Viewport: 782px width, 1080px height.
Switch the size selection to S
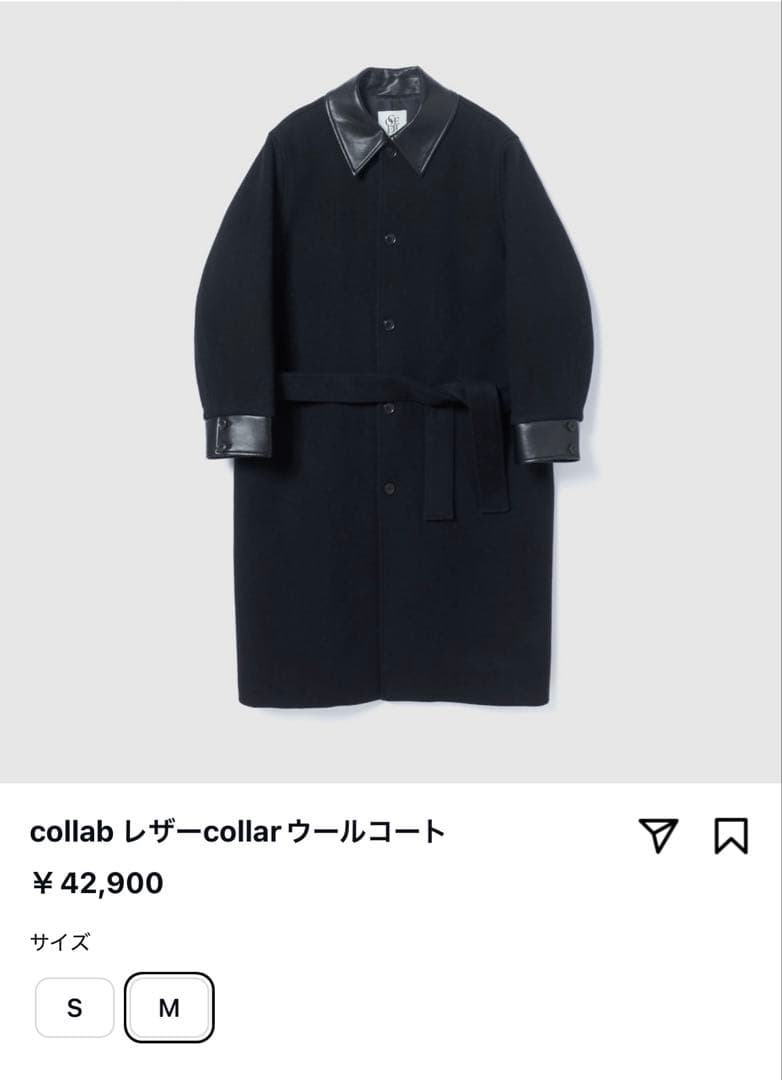click(x=75, y=1008)
